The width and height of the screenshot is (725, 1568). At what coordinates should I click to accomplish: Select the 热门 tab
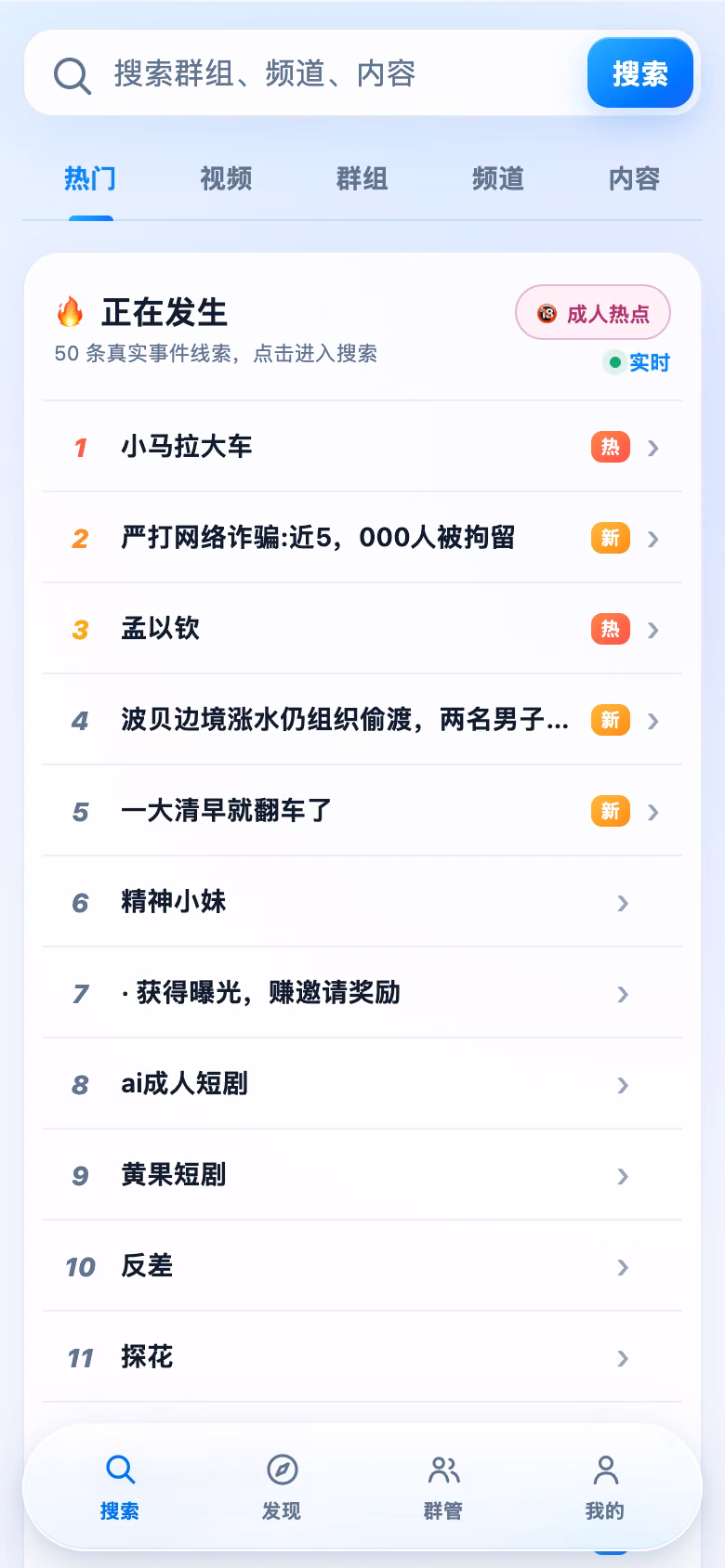(90, 178)
